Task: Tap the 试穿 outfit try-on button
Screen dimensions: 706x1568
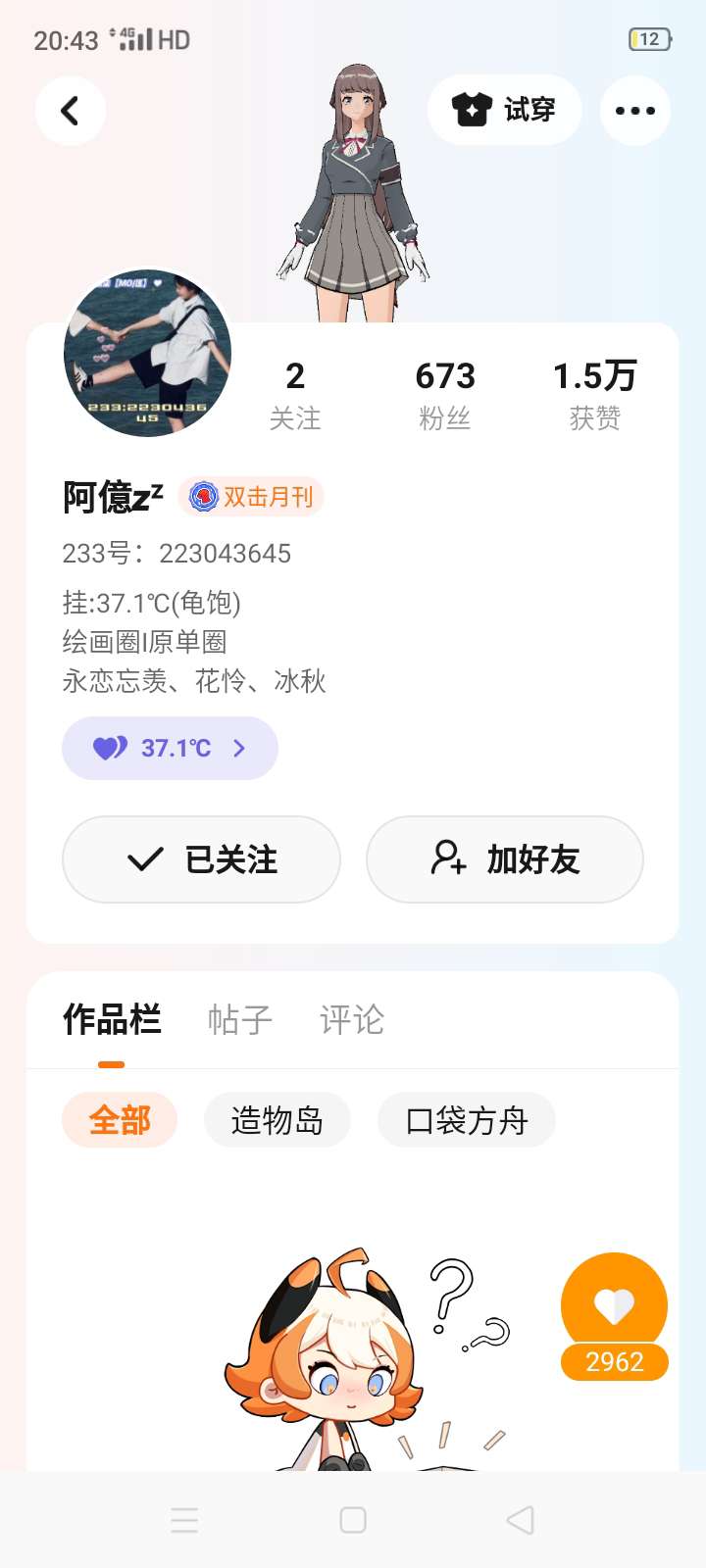Action: 505,110
